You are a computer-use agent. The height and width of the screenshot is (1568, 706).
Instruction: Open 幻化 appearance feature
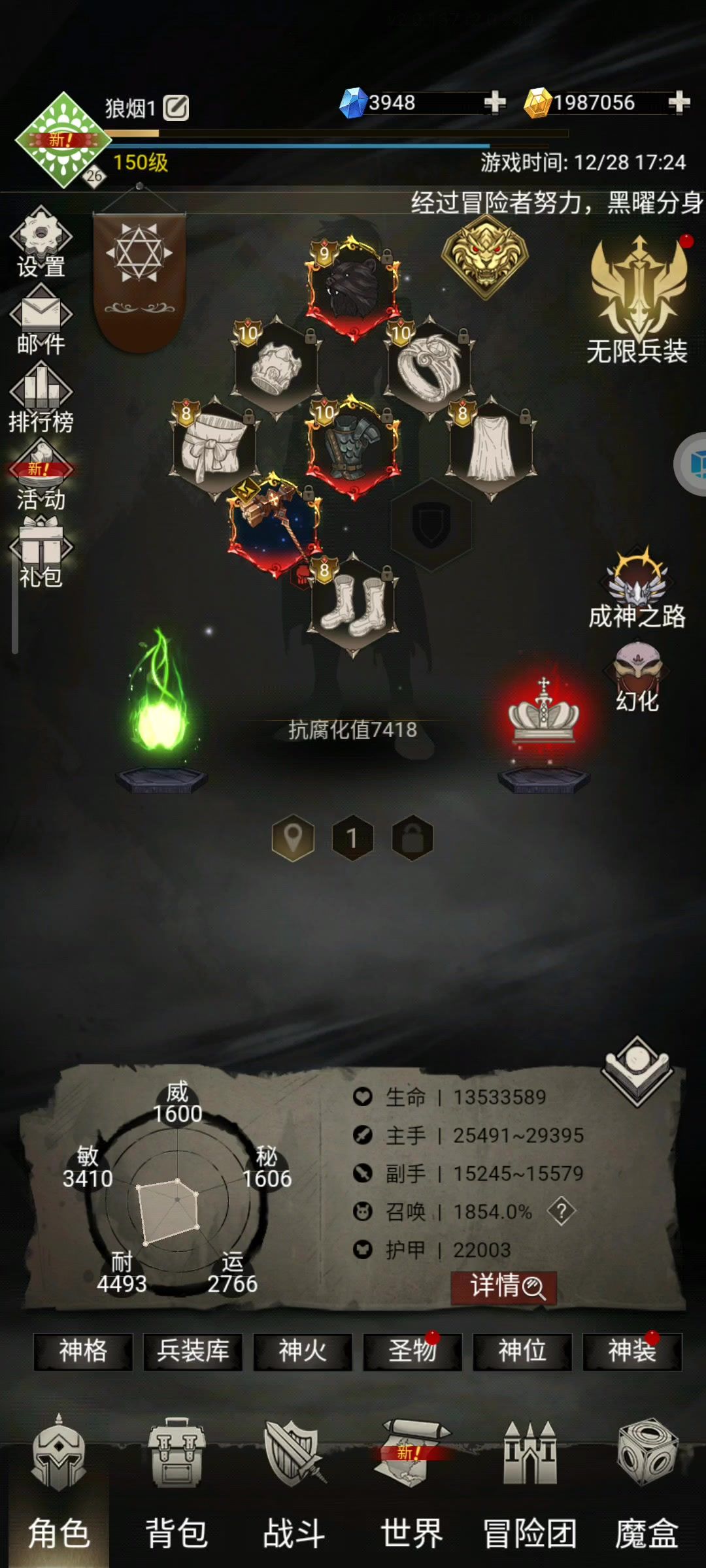[637, 676]
